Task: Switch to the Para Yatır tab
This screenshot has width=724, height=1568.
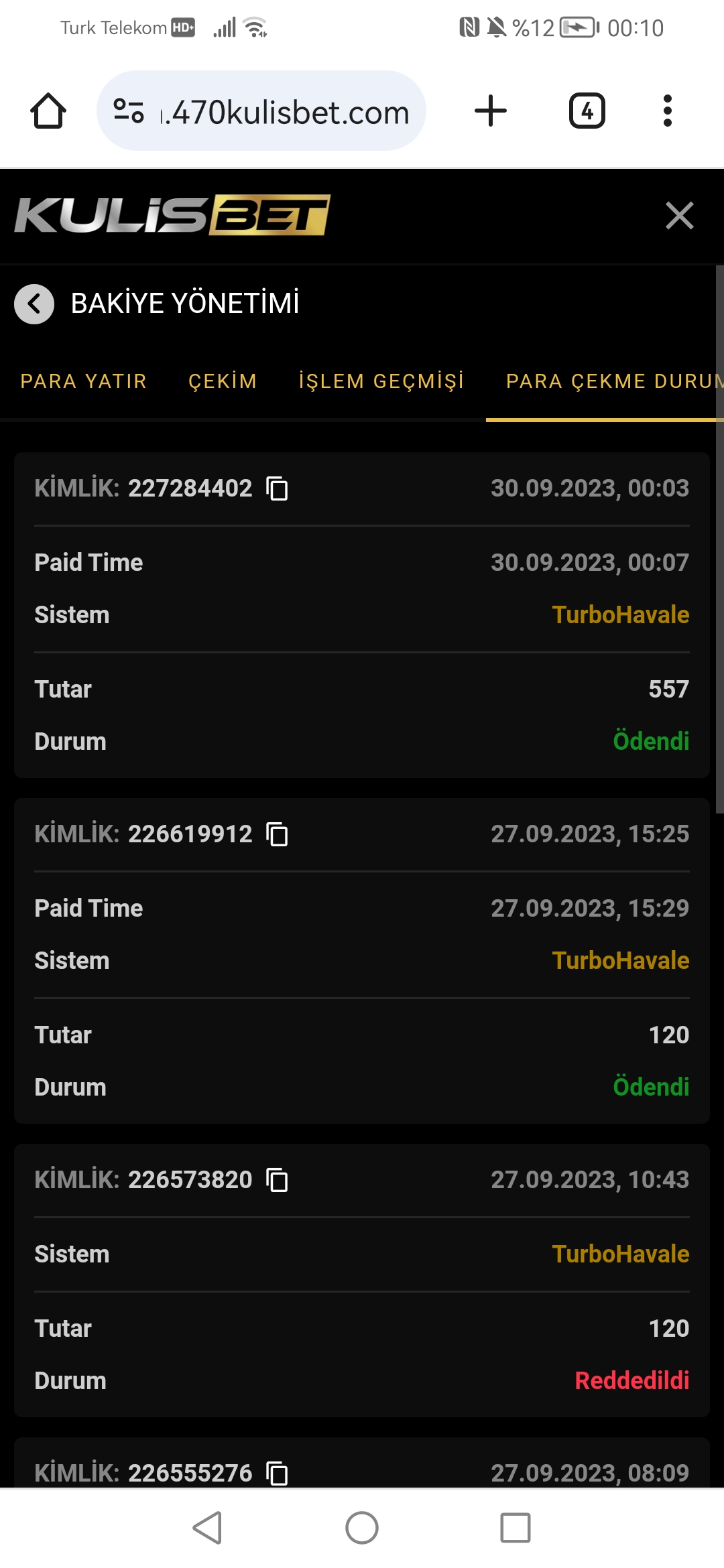Action: pyautogui.click(x=83, y=381)
